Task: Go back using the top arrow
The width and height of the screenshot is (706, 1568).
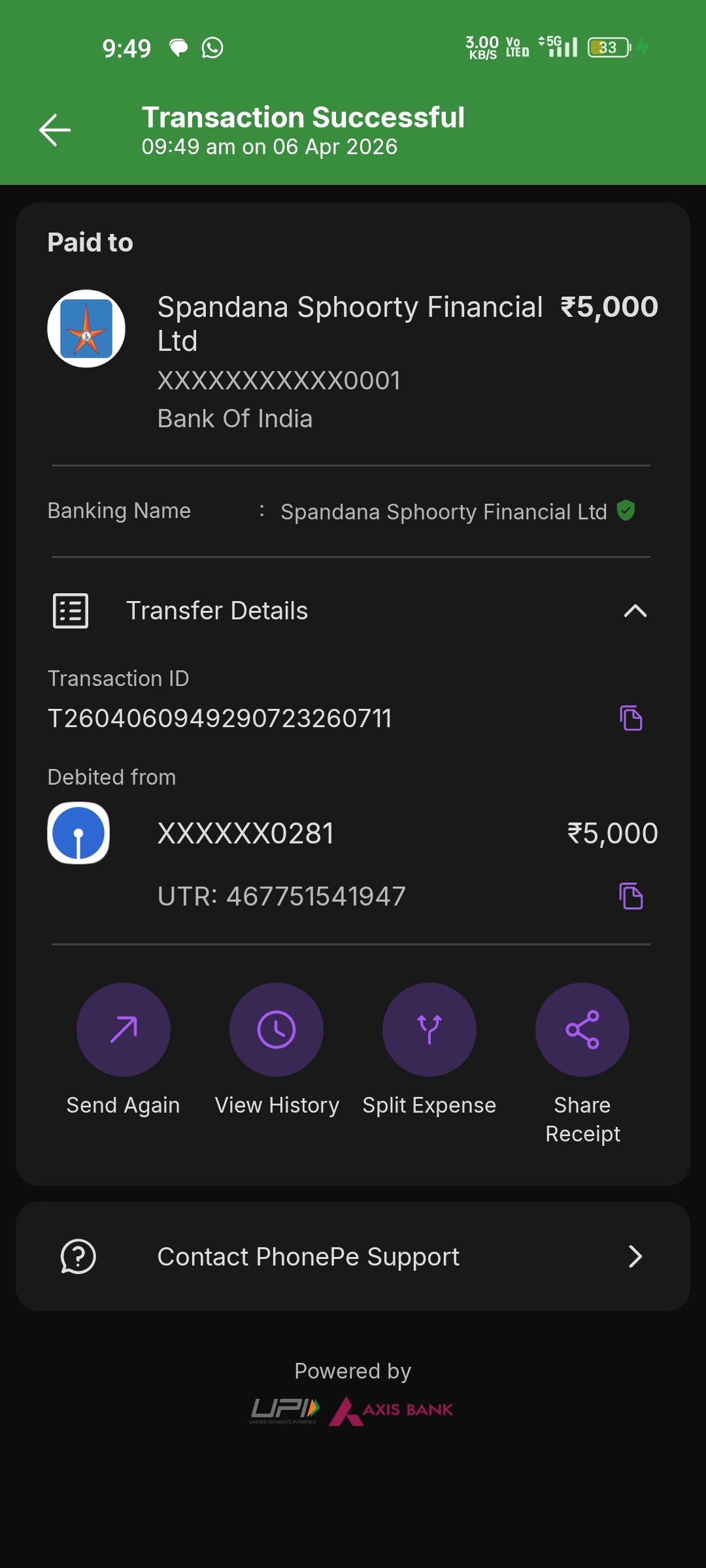Action: pyautogui.click(x=55, y=130)
